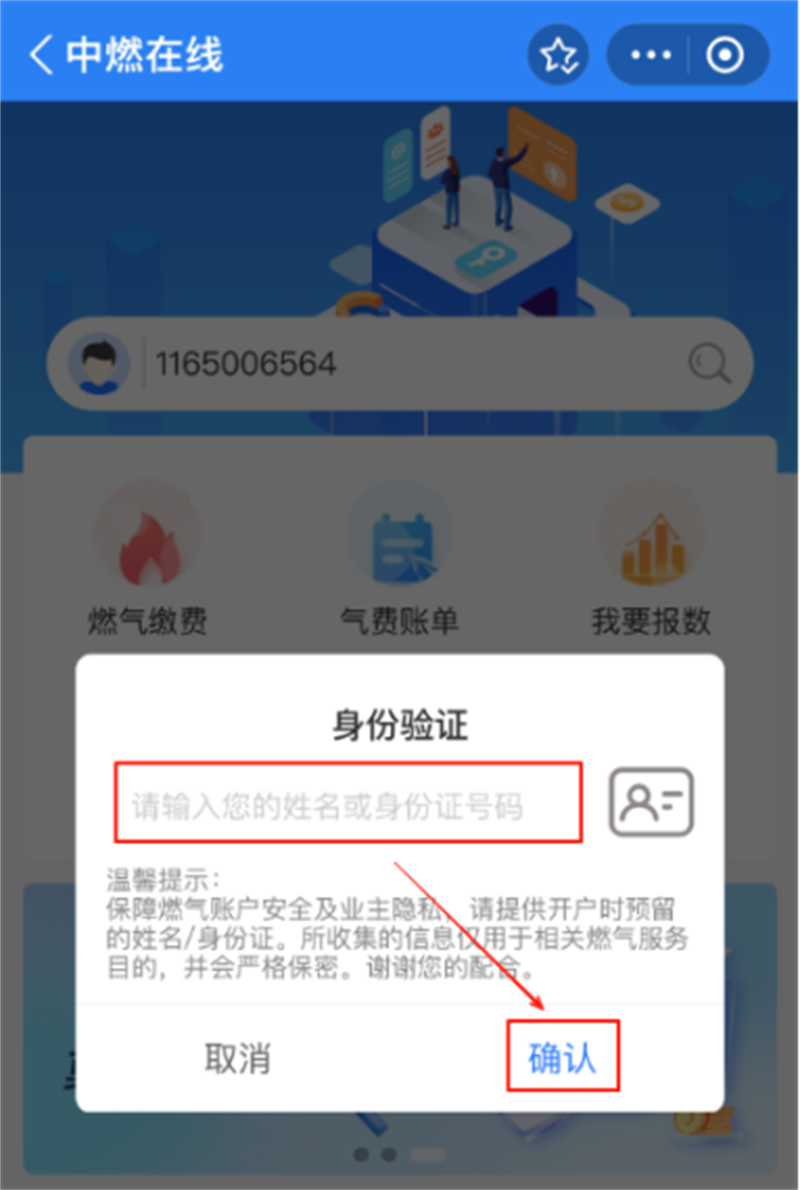Tap the name or ID number input field
Image resolution: width=800 pixels, height=1190 pixels.
347,804
